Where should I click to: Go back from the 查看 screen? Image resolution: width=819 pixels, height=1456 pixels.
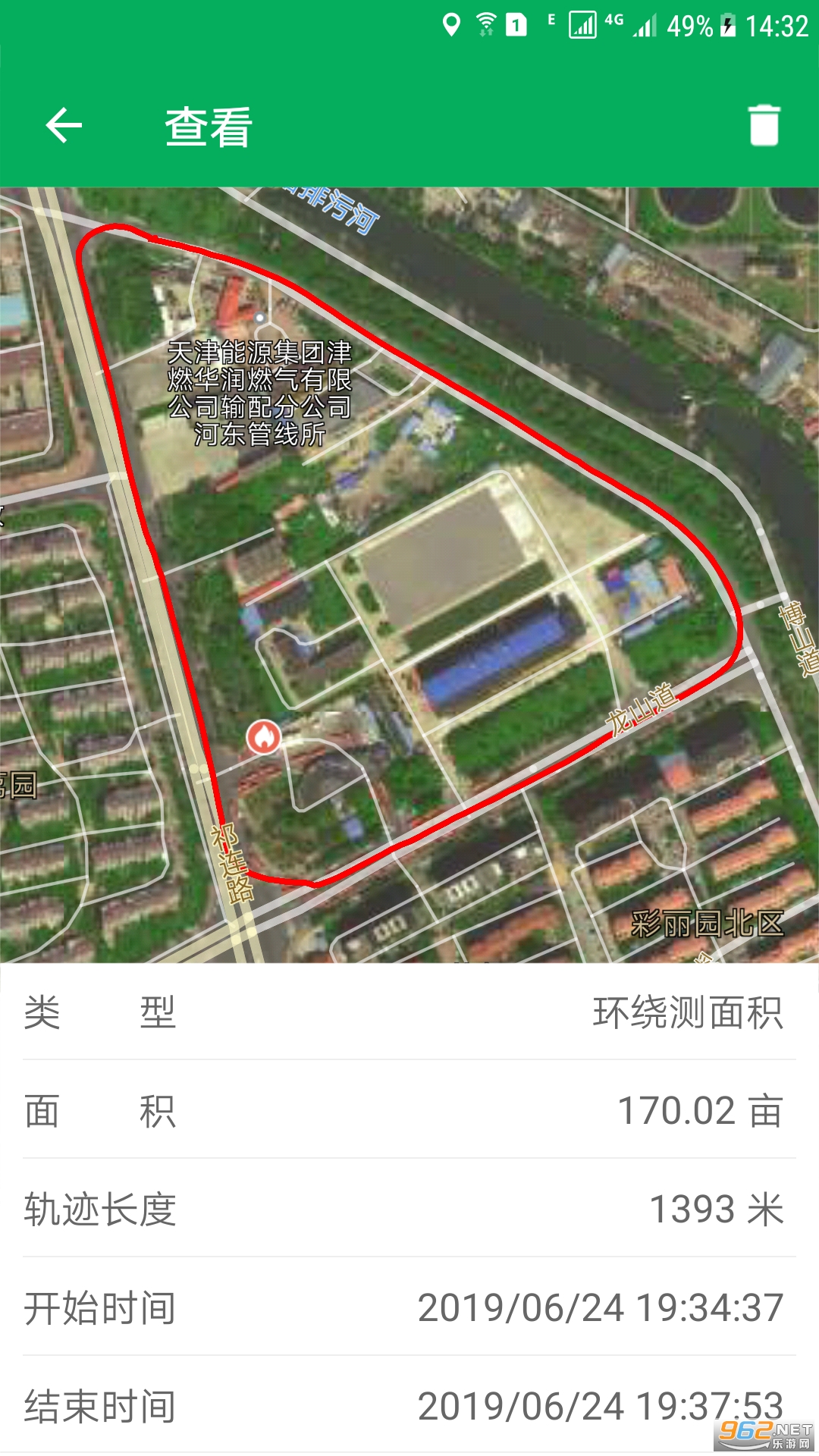click(x=64, y=125)
